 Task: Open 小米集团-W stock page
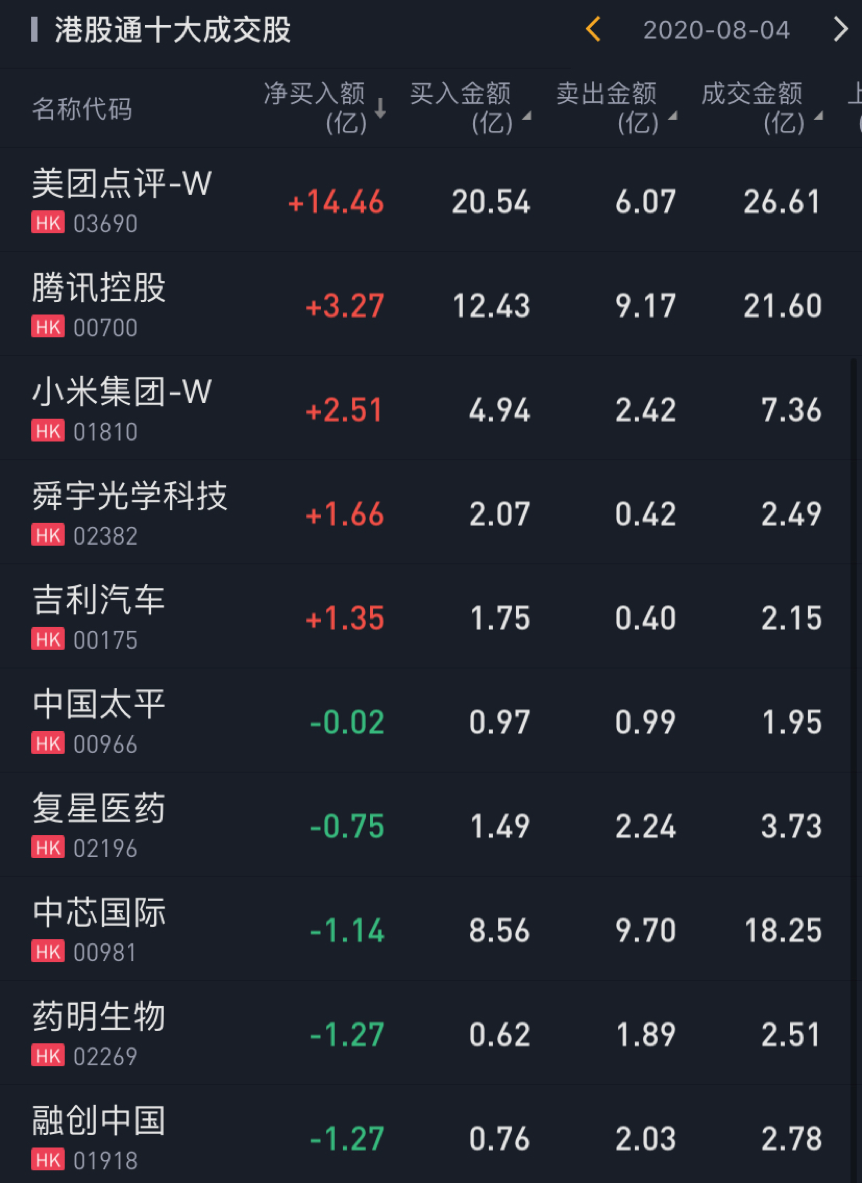122,408
